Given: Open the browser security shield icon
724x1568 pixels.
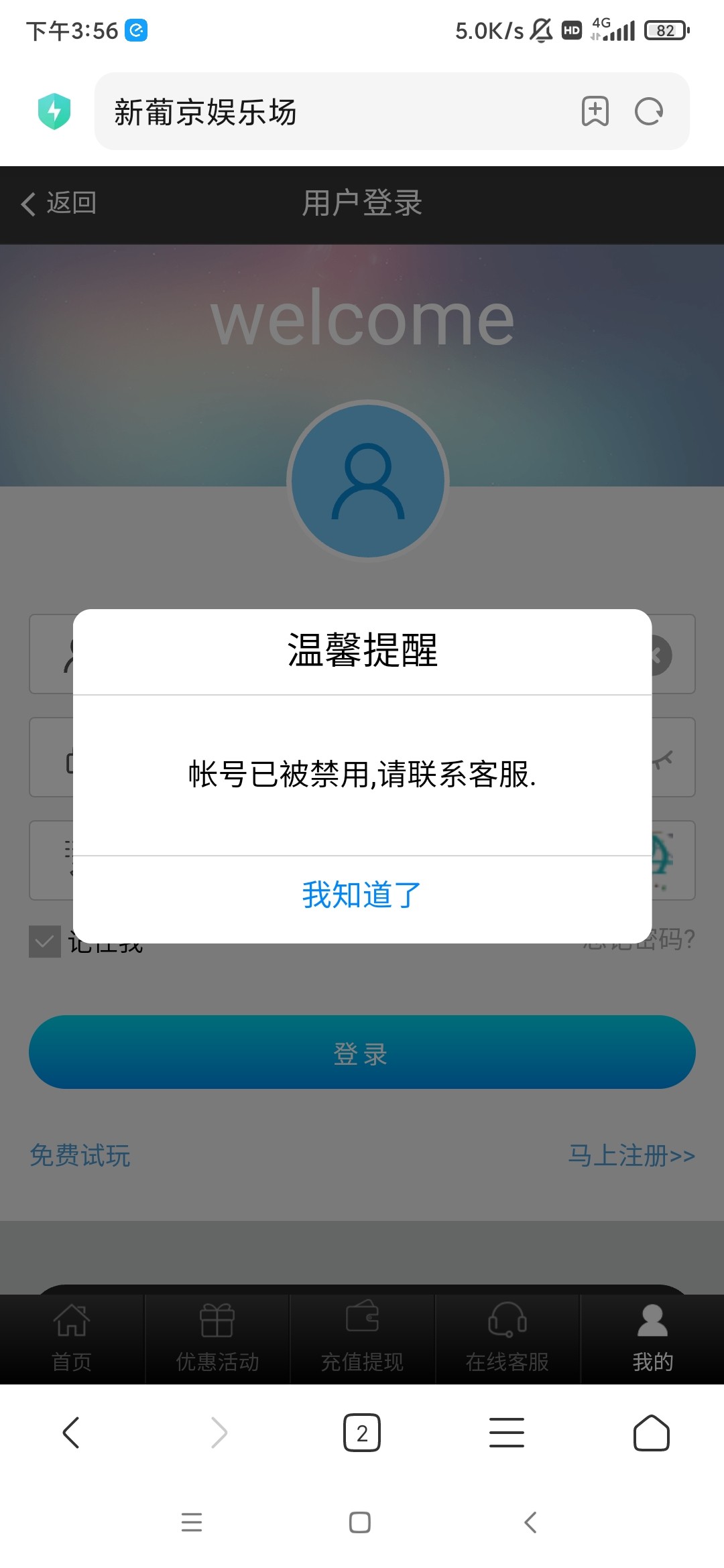Looking at the screenshot, I should coord(54,111).
